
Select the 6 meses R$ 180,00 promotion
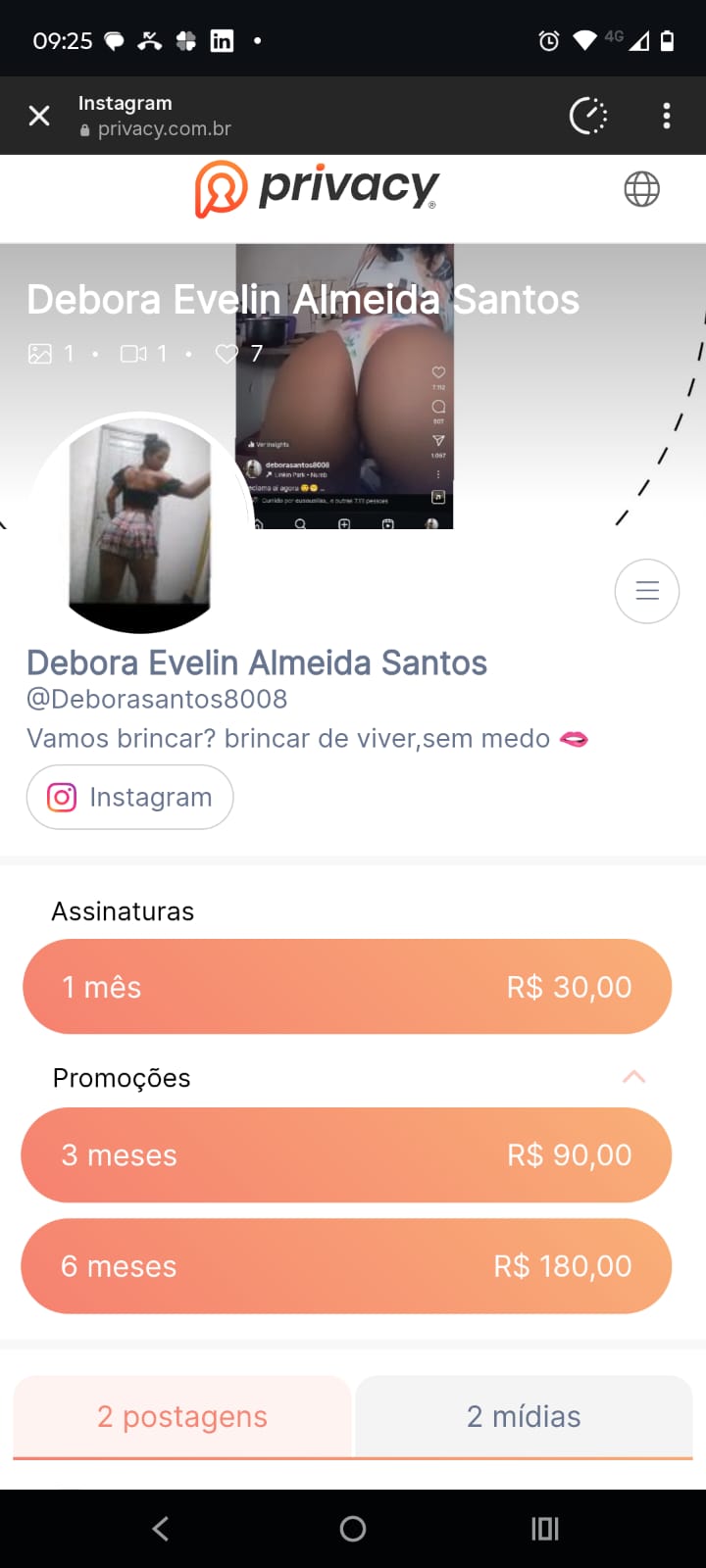click(x=347, y=1266)
